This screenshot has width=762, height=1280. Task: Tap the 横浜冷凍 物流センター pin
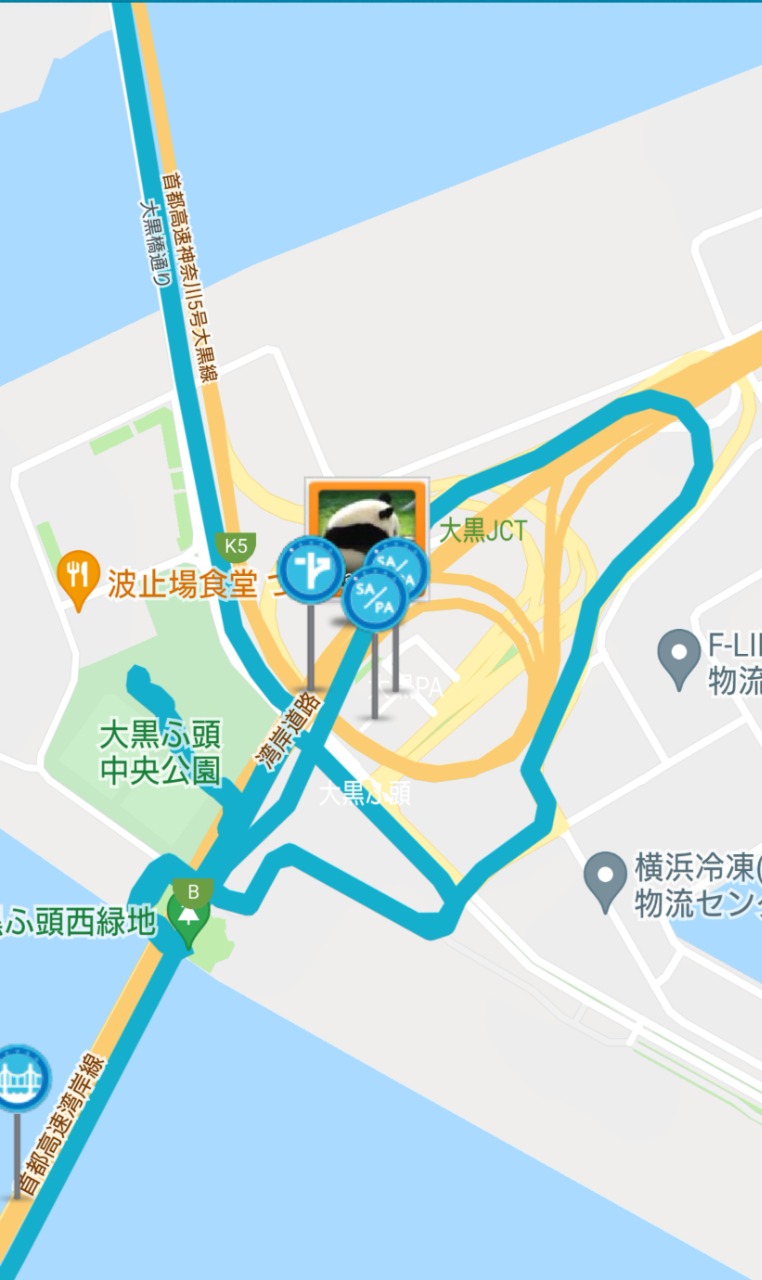[x=605, y=878]
